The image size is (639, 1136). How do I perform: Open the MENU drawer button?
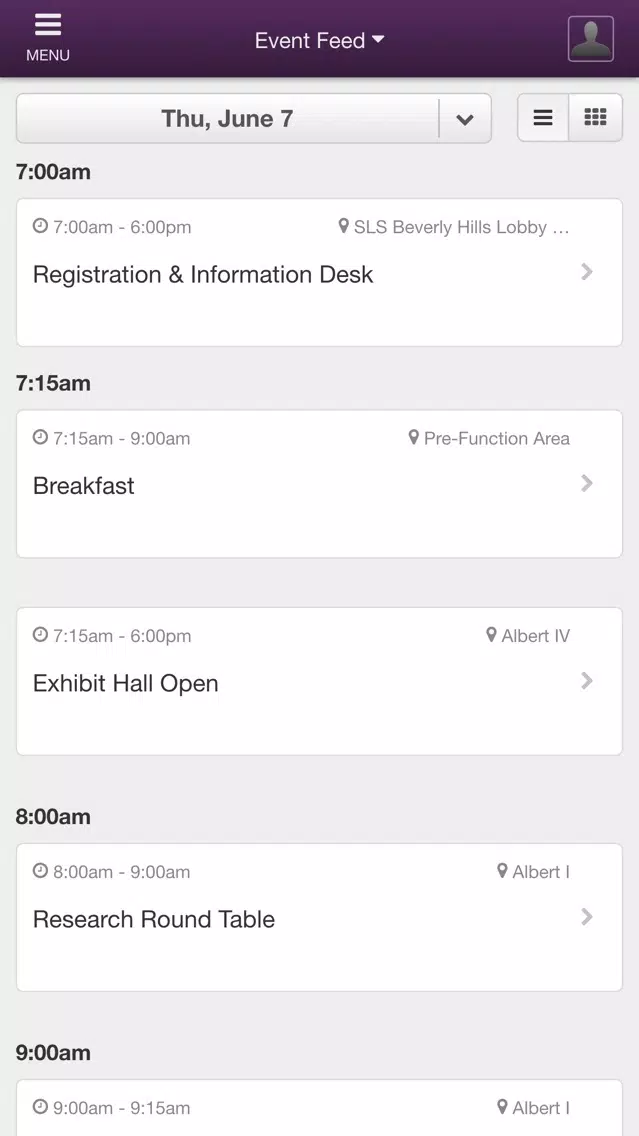click(48, 38)
